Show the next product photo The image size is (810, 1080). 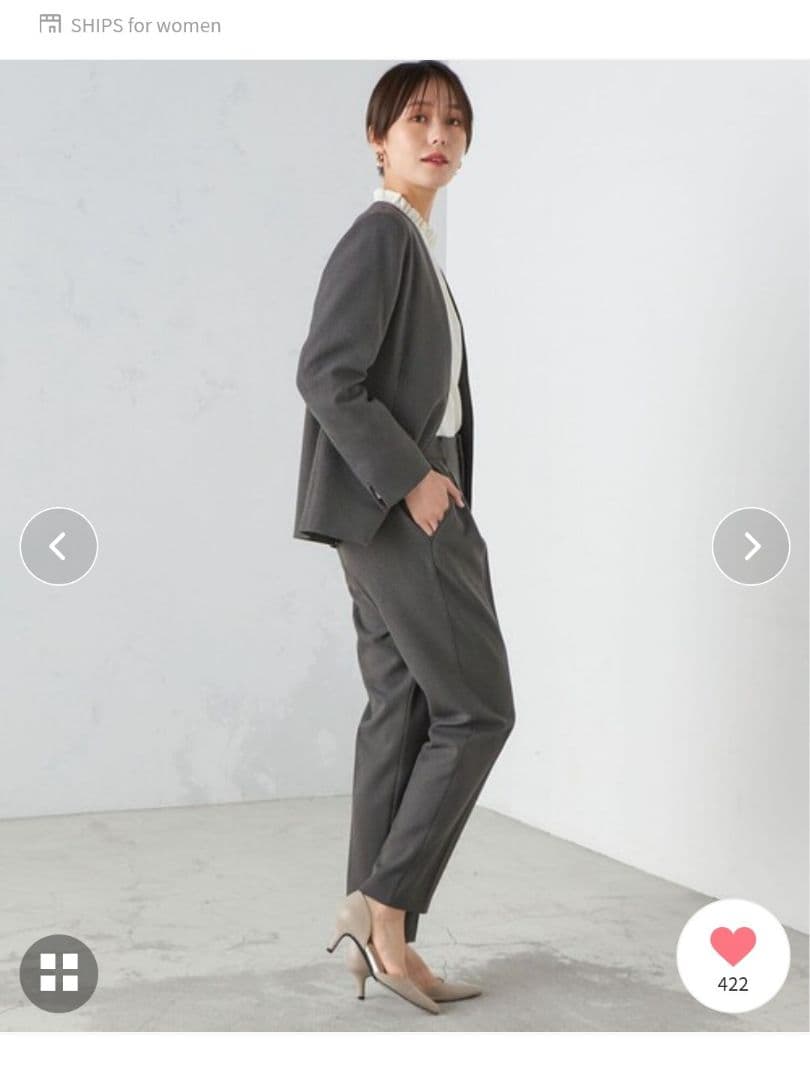coord(751,546)
